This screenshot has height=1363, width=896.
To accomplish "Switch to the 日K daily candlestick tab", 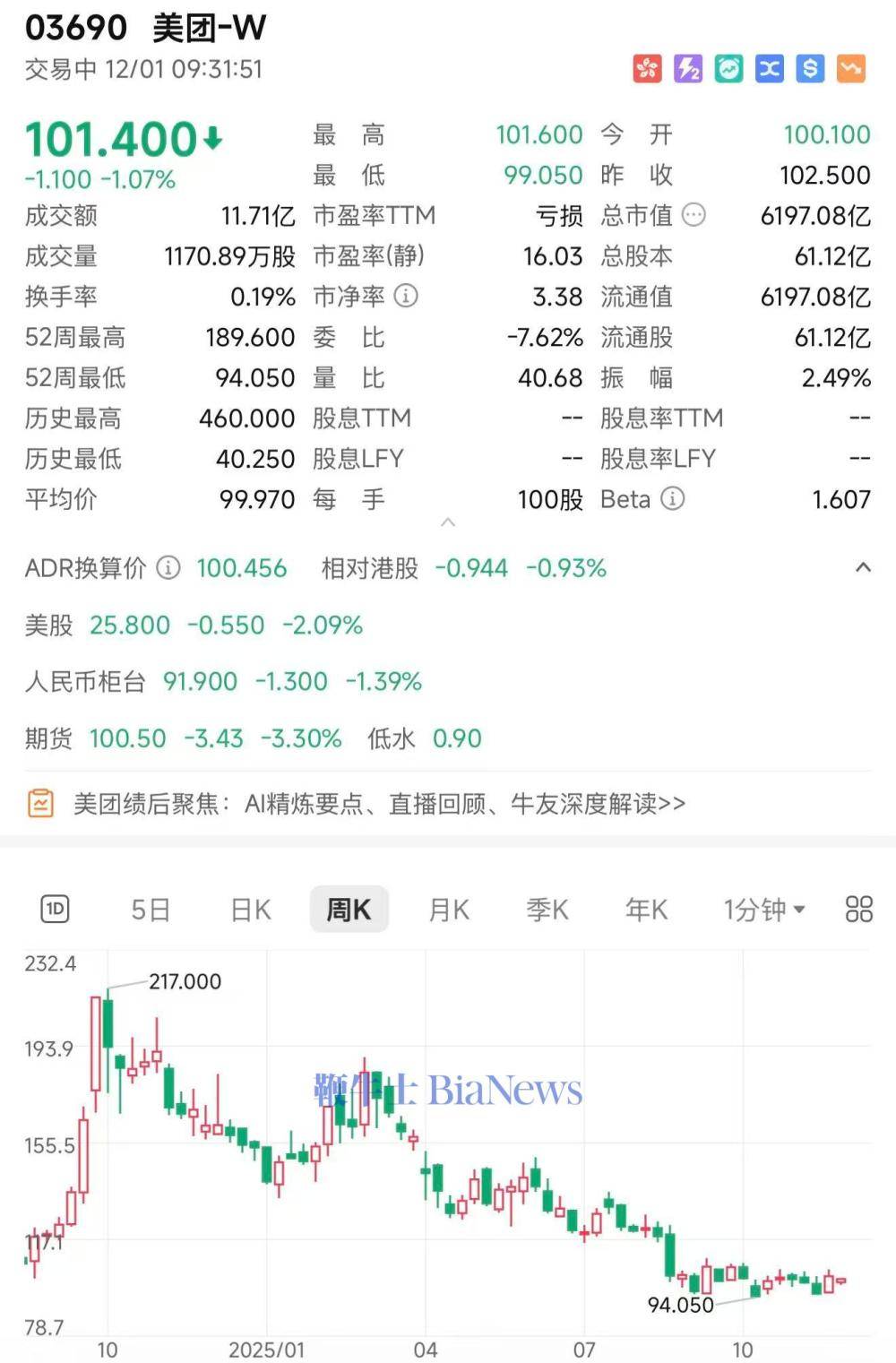I will 251,910.
